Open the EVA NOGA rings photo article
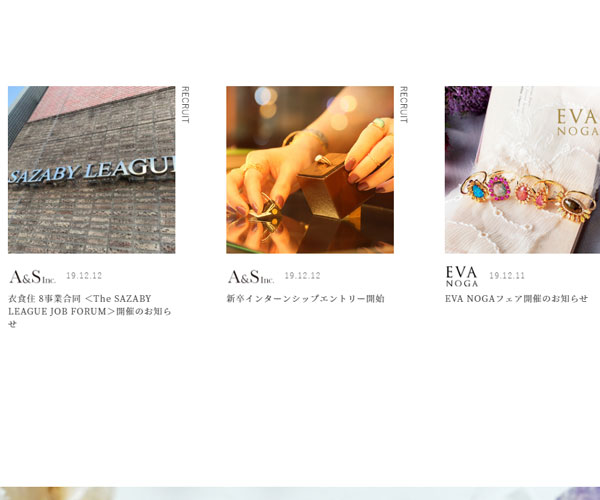This screenshot has height=500, width=600. click(522, 169)
